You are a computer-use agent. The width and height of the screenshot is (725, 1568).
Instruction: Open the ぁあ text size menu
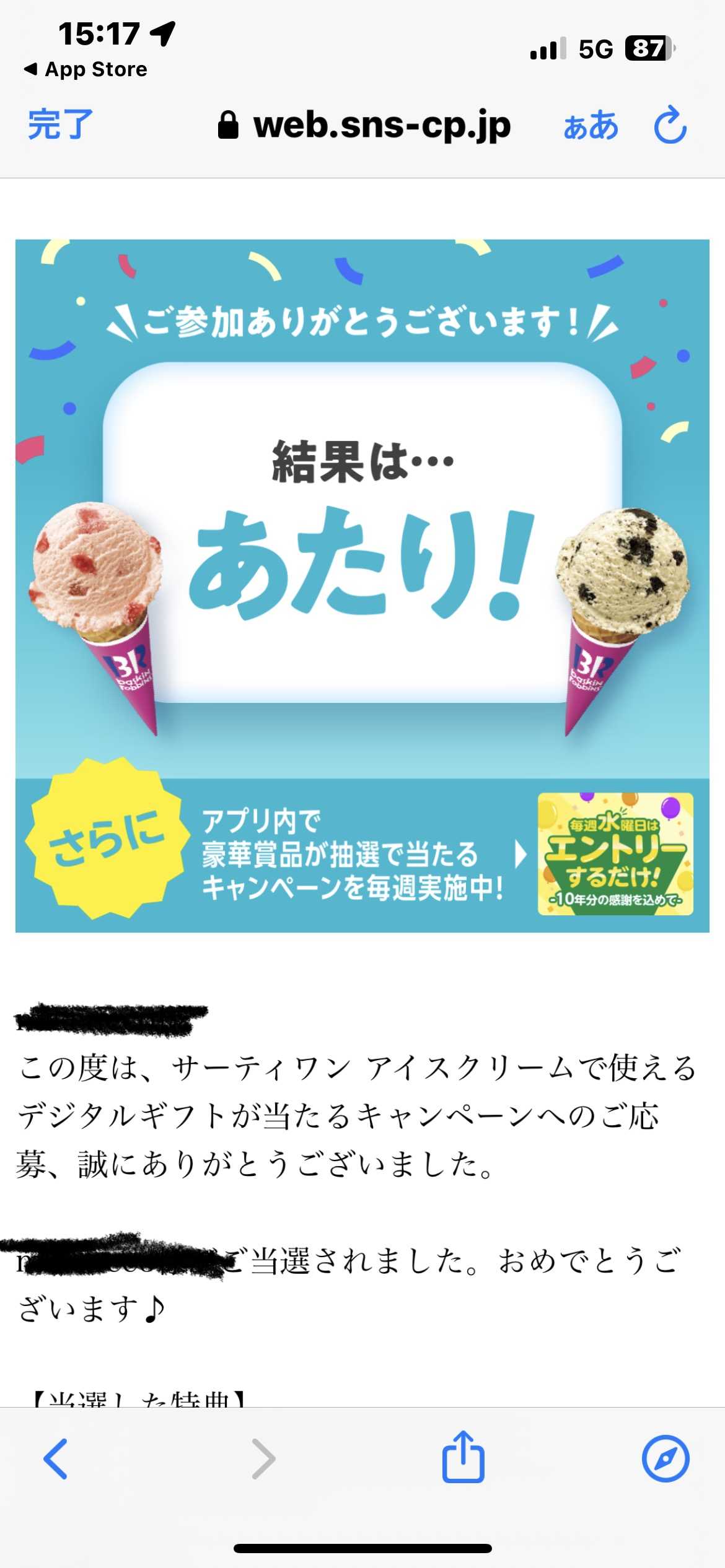(x=591, y=126)
